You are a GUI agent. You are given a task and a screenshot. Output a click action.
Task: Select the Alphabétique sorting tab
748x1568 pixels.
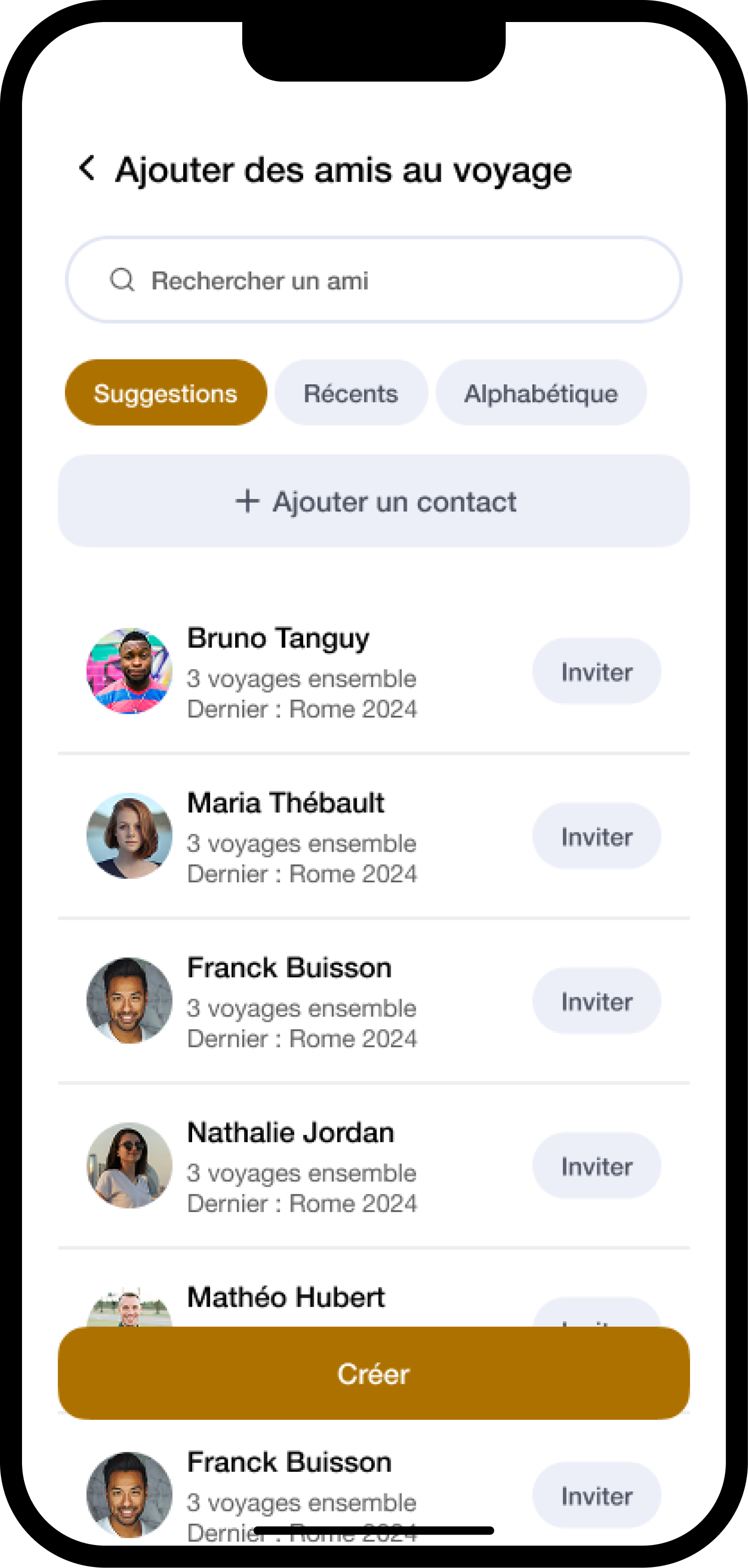point(540,392)
